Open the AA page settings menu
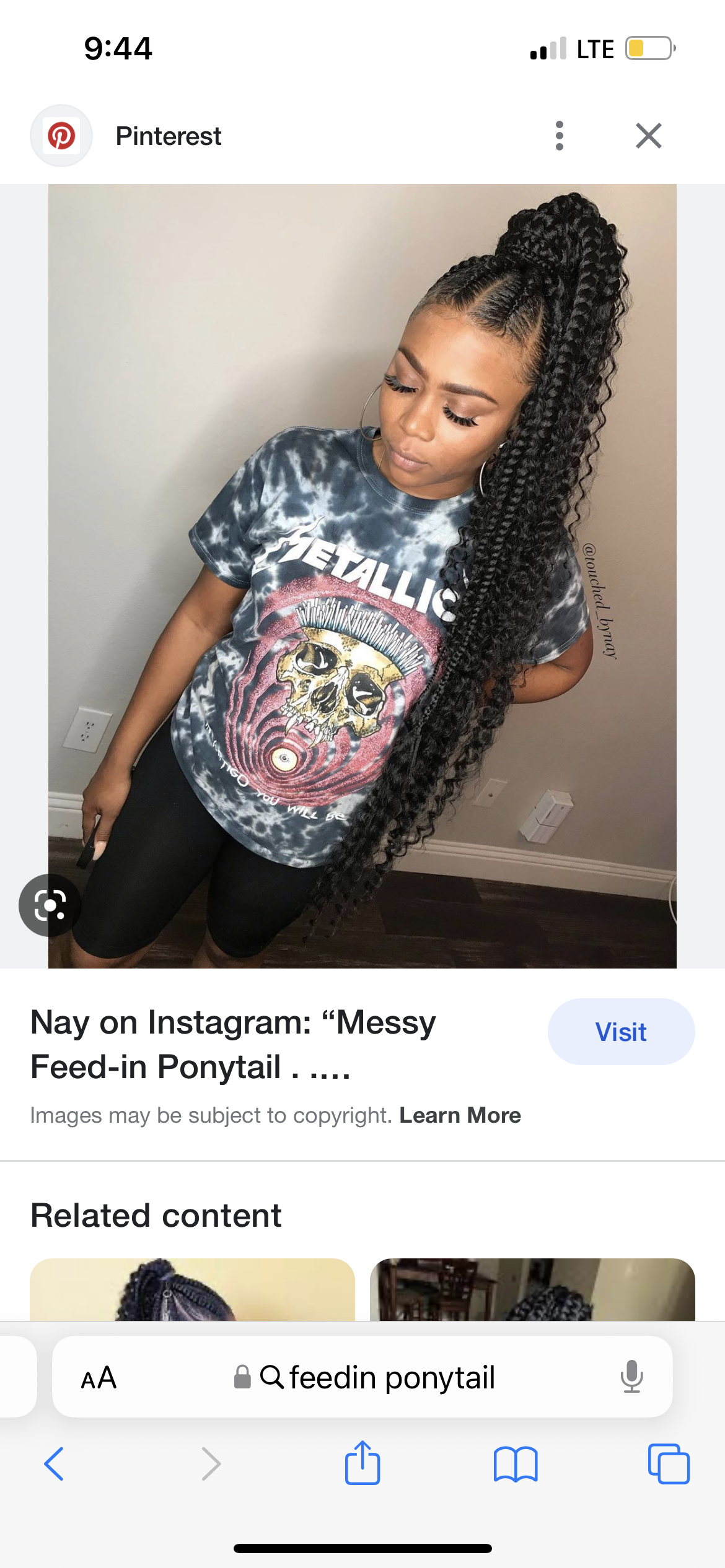The image size is (725, 1568). coord(99,1377)
